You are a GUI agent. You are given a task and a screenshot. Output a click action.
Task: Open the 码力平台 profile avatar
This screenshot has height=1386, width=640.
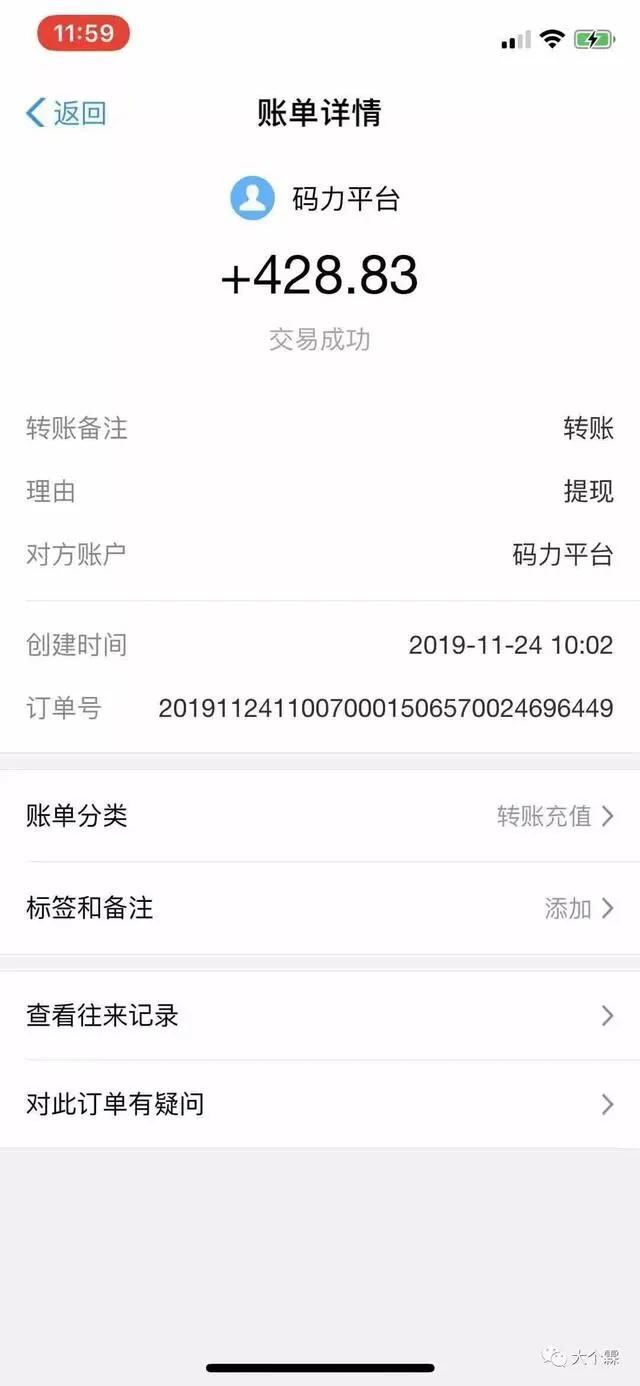pyautogui.click(x=252, y=198)
